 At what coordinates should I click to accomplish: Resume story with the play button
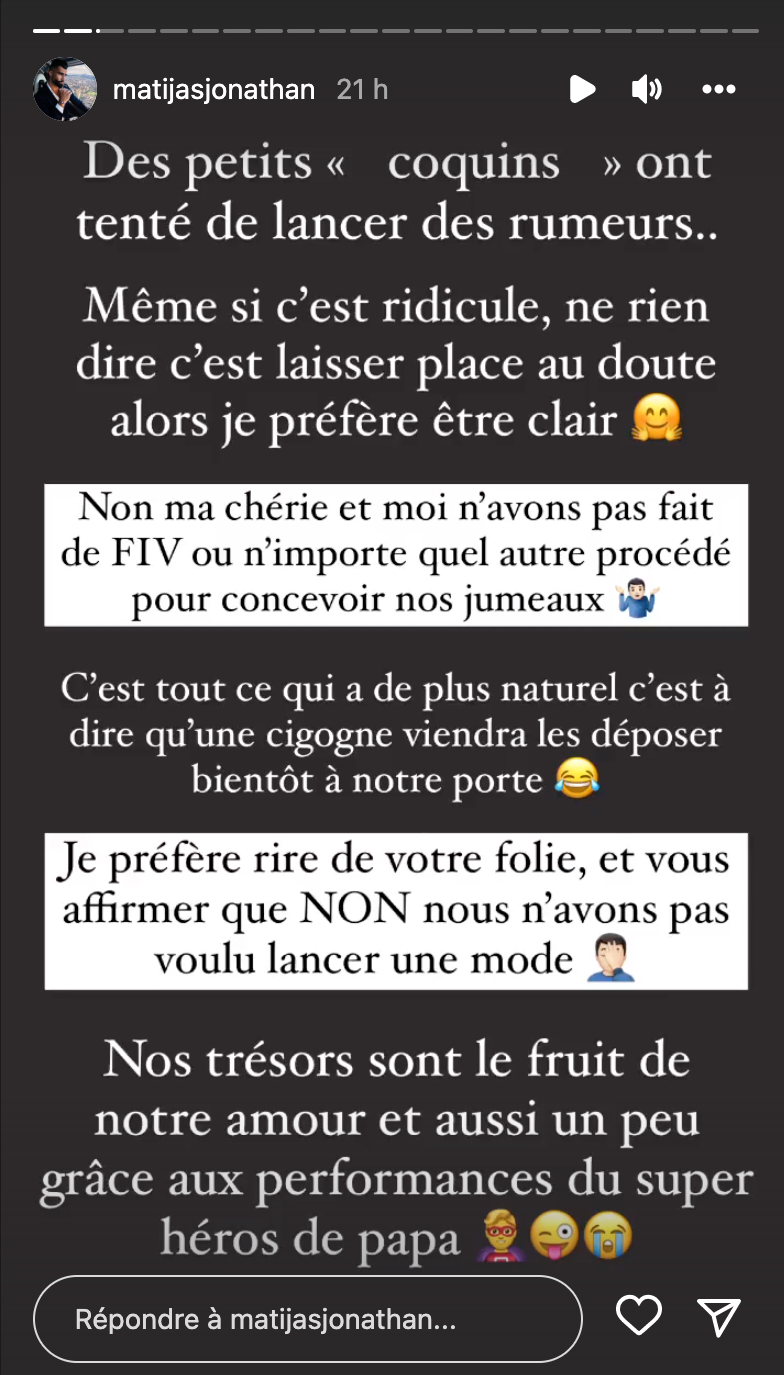[x=582, y=90]
